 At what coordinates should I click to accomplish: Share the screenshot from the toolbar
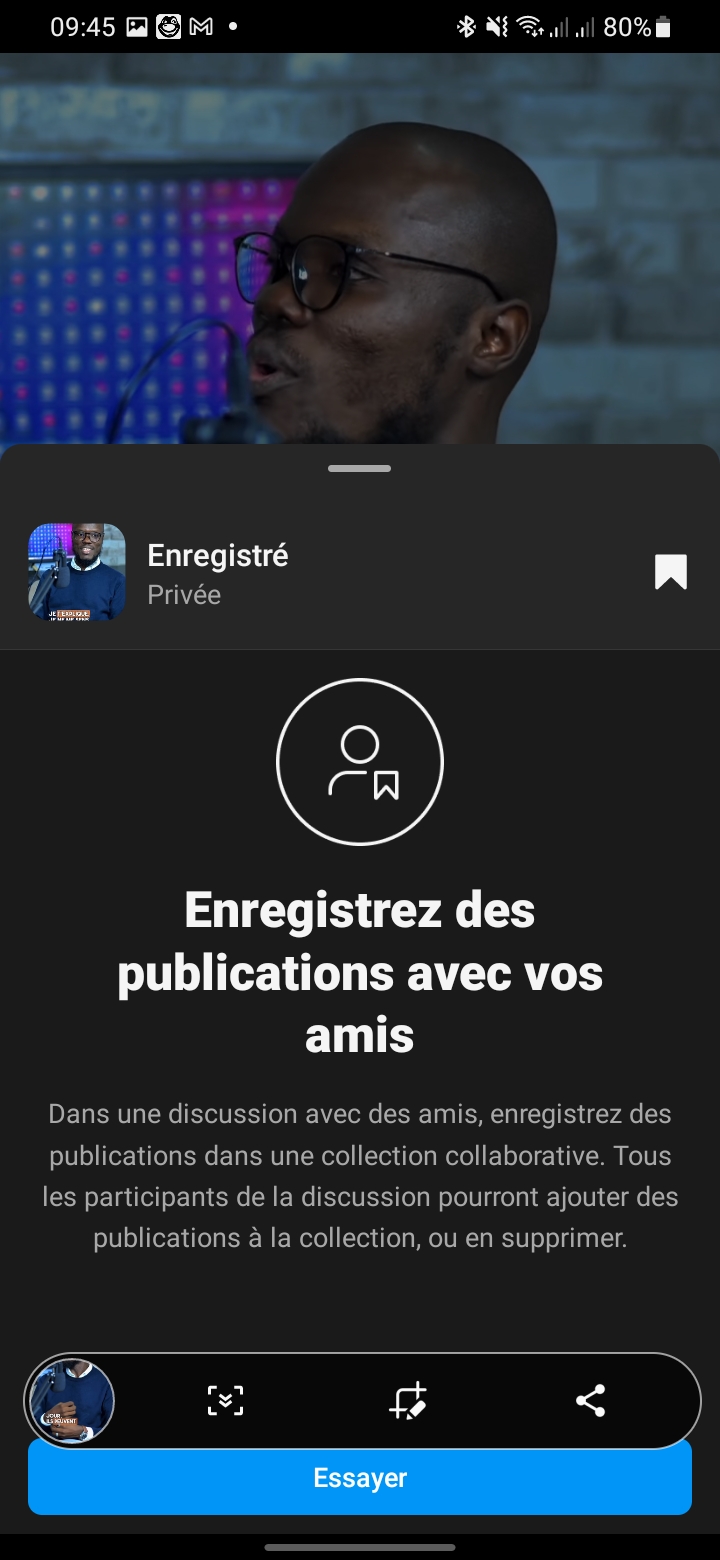pos(590,1401)
